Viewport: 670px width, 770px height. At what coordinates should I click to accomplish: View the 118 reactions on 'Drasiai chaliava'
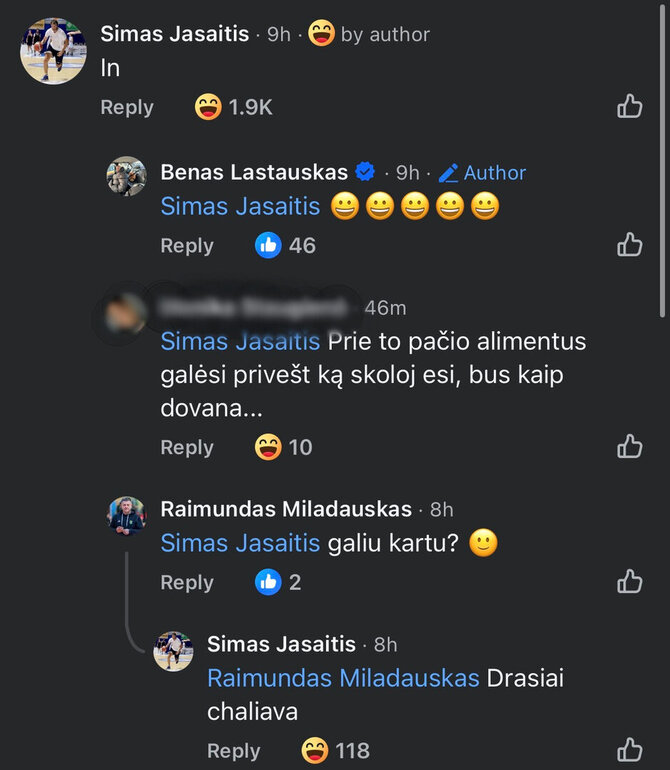pyautogui.click(x=335, y=750)
